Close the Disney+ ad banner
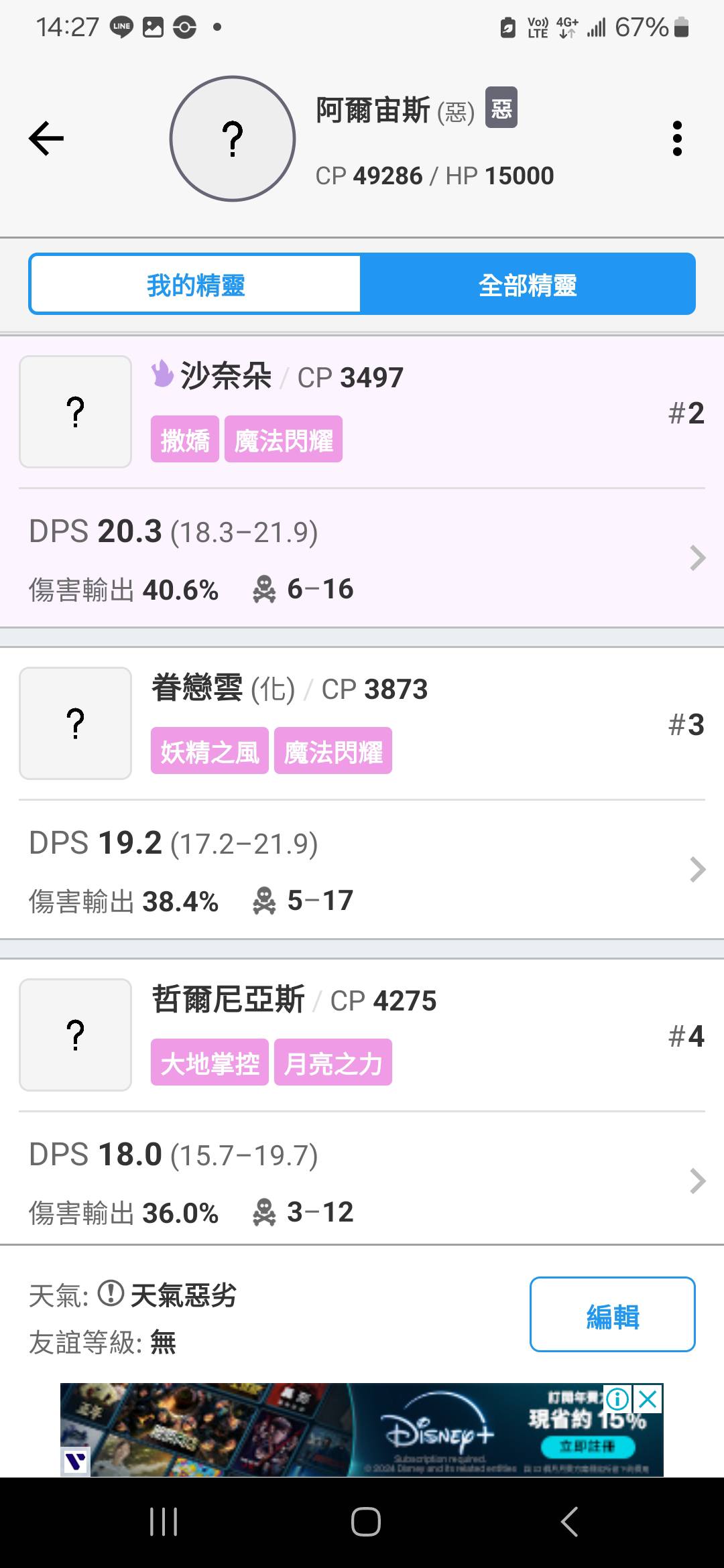The height and width of the screenshot is (1568, 724). [x=648, y=1399]
